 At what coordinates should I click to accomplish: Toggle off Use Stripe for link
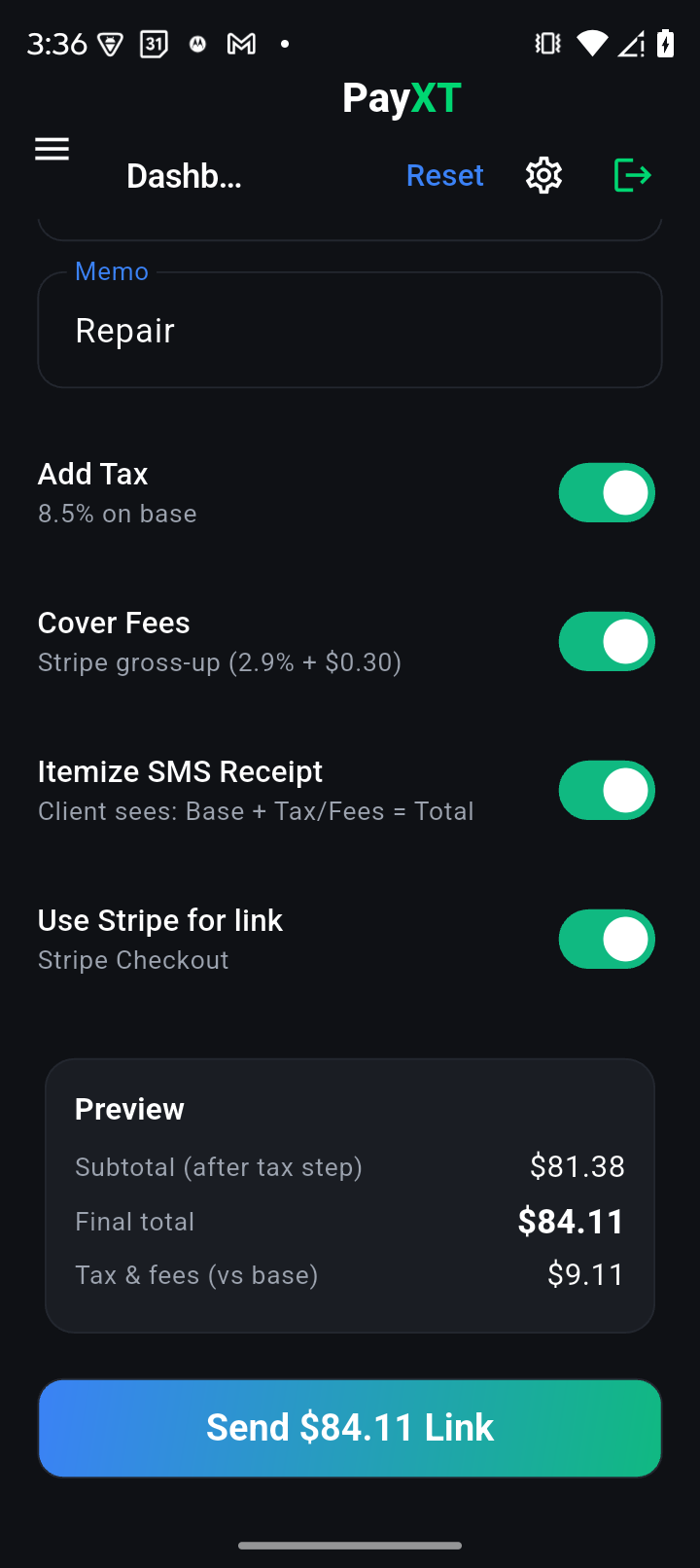[606, 939]
